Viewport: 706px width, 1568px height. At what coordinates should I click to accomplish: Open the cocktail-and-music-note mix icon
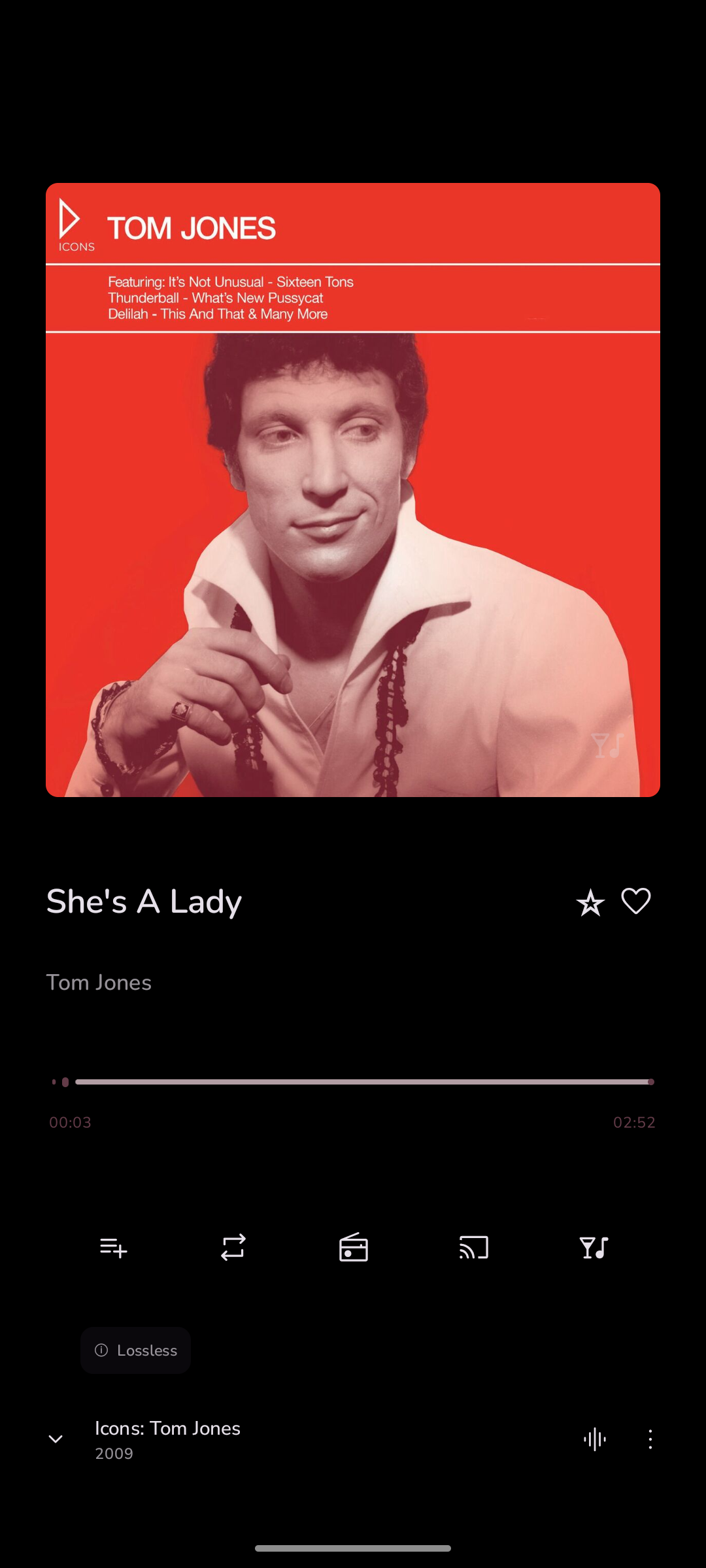[594, 1248]
